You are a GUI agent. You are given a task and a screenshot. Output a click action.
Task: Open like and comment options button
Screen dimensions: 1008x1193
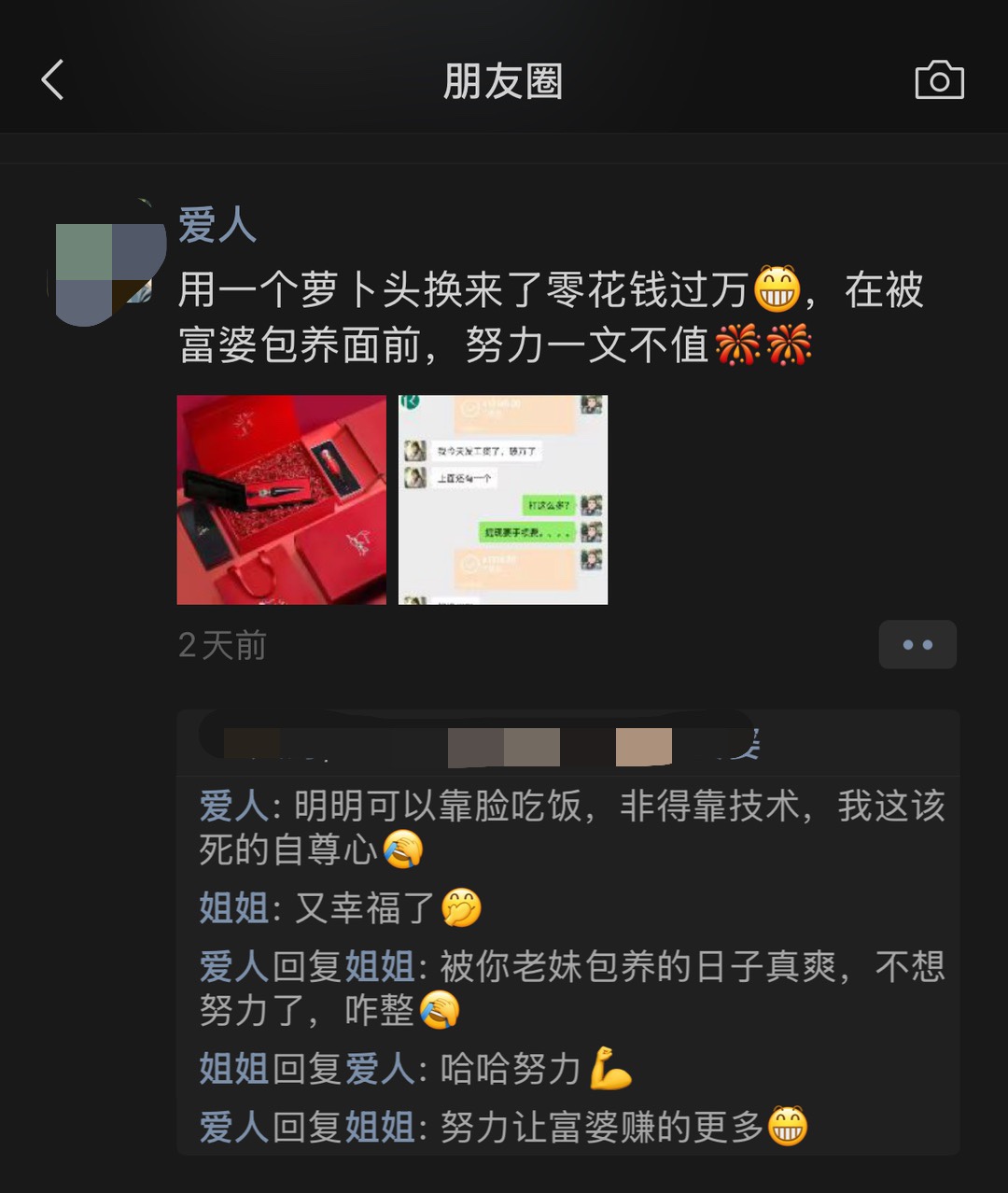click(917, 645)
